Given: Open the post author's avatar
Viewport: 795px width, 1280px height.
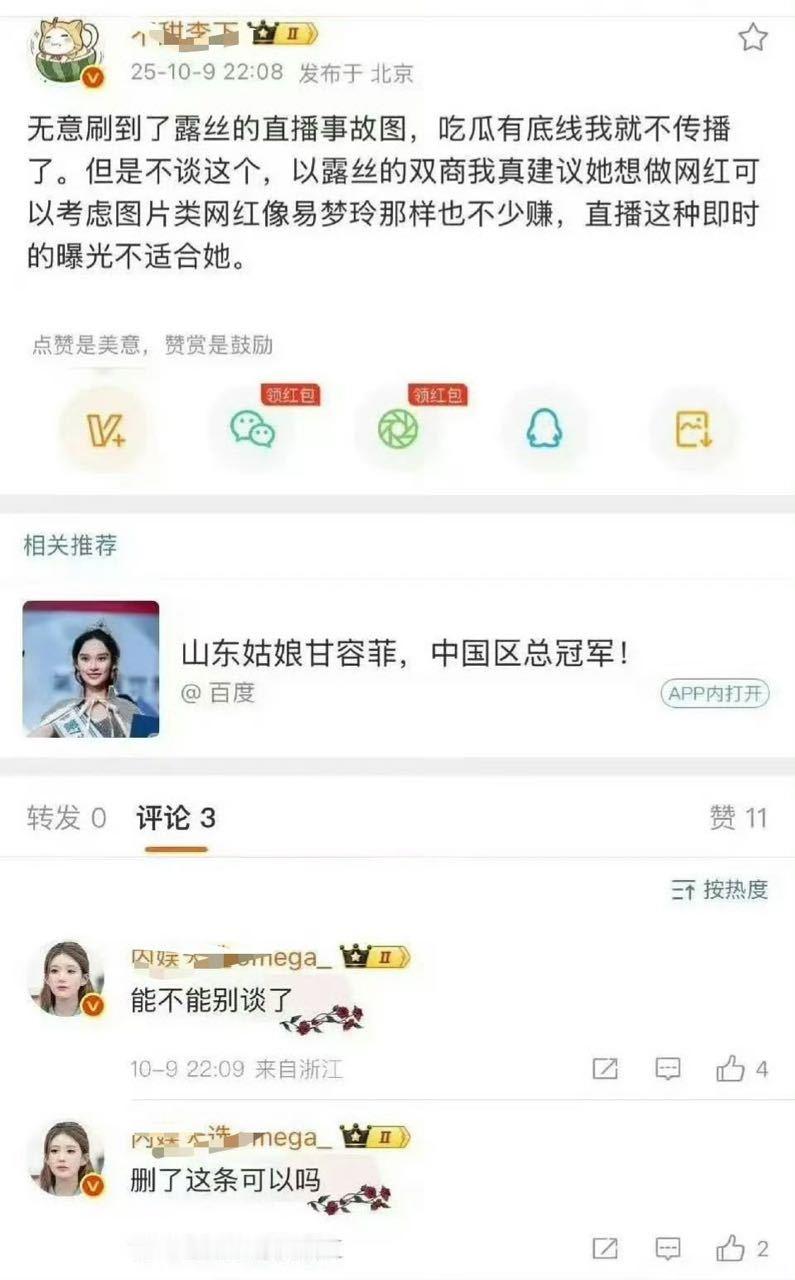Looking at the screenshot, I should click(66, 52).
